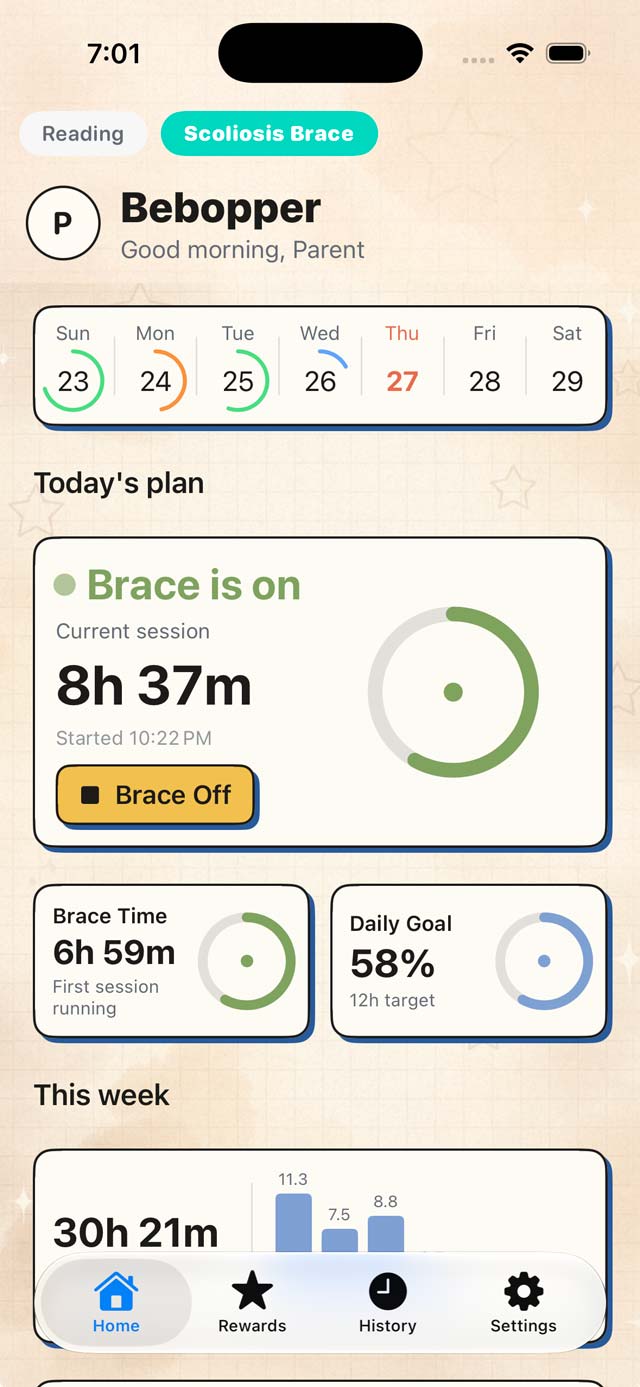Select Sunday 23 in the week strip

pos(73,366)
